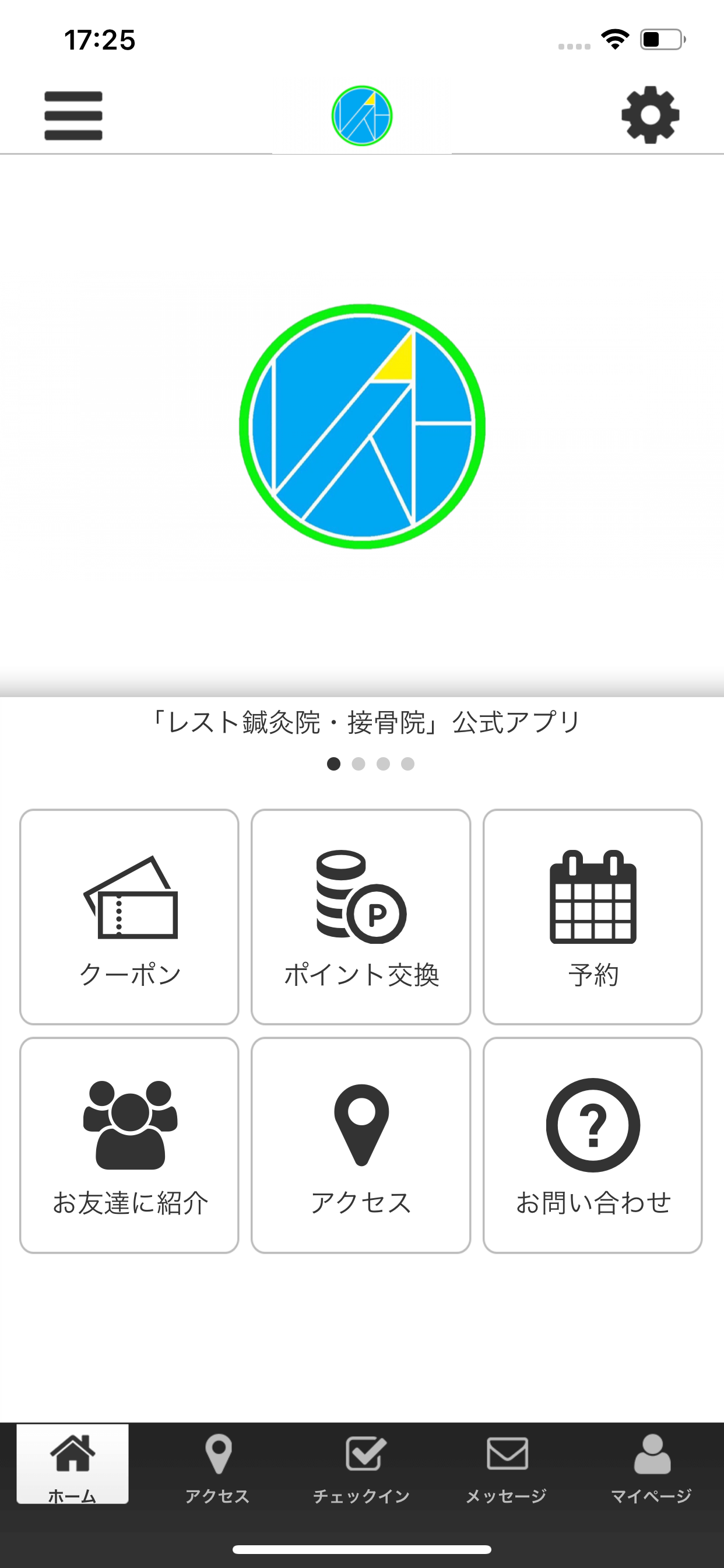724x1568 pixels.
Task: Tap the マイページ person icon
Action: click(652, 1458)
